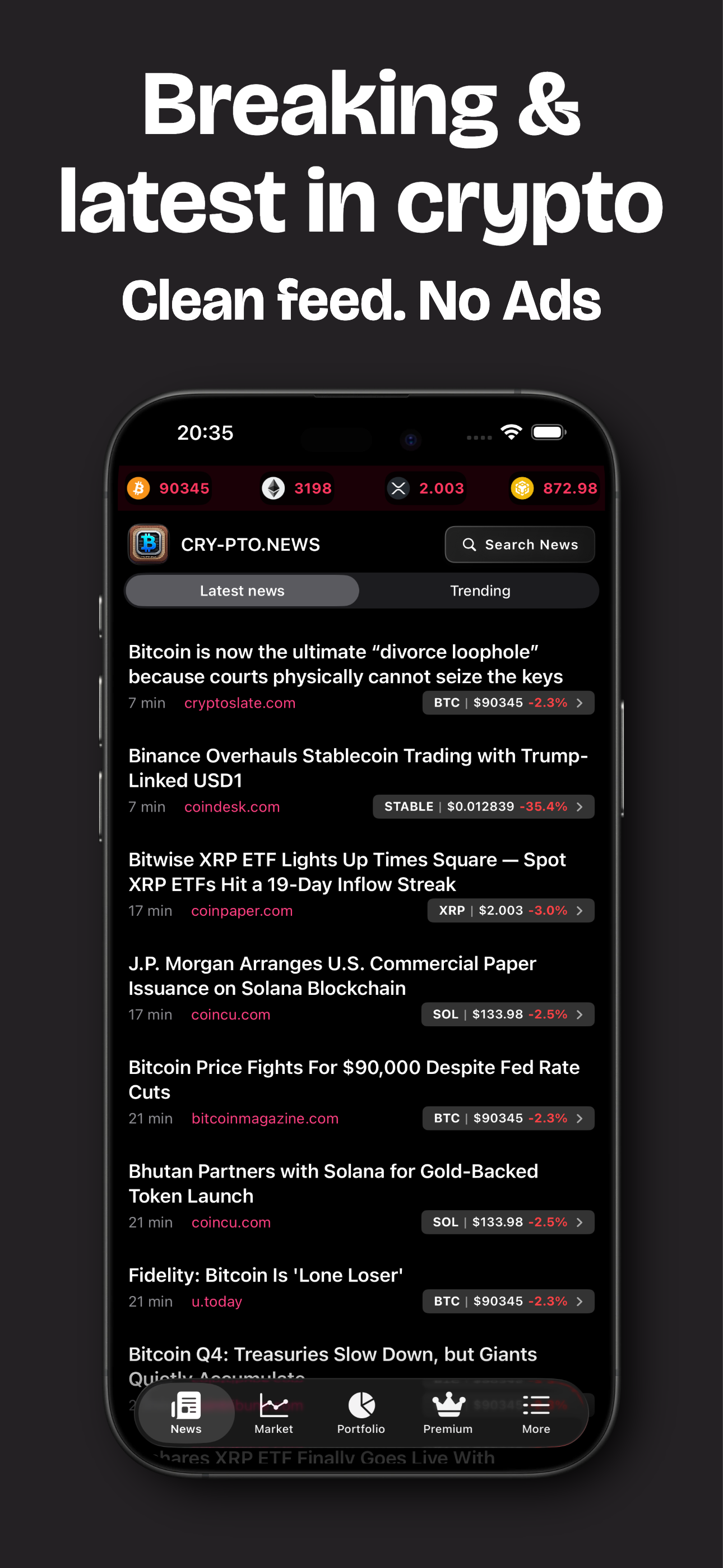Viewport: 723px width, 1568px height.
Task: Open the cryptoslate.com source link
Action: pyautogui.click(x=240, y=703)
